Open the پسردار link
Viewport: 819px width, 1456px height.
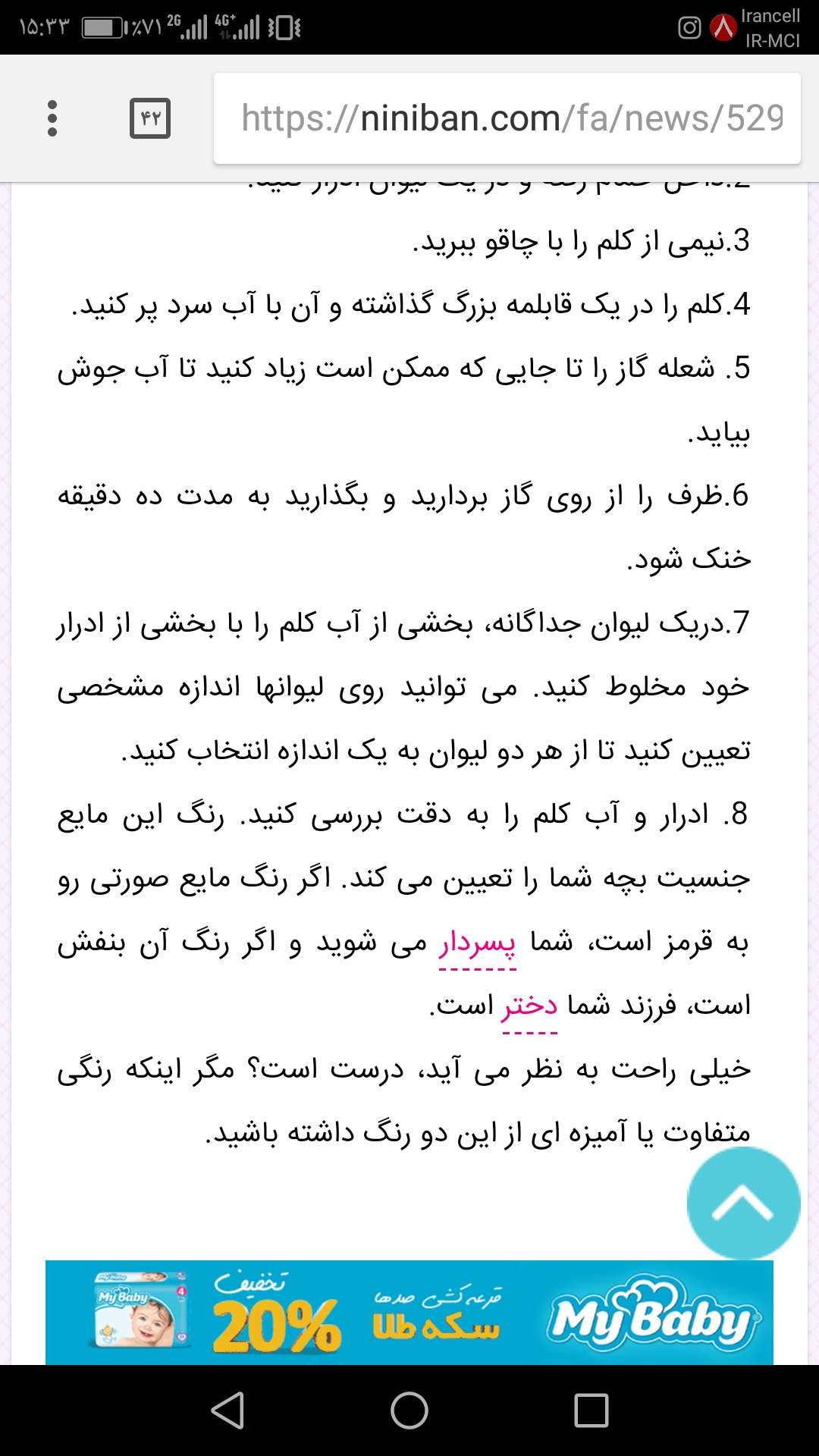[478, 943]
